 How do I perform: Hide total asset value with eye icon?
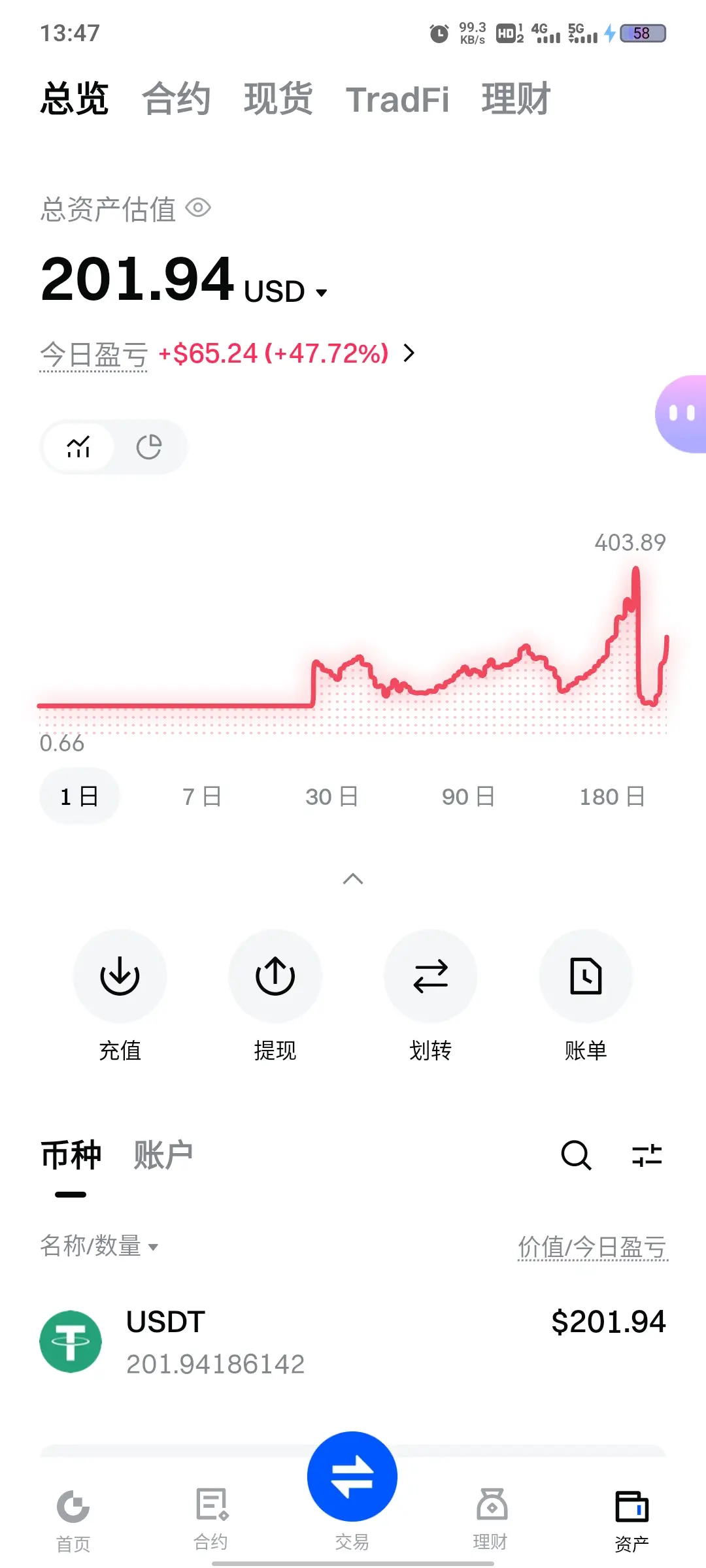(x=198, y=208)
